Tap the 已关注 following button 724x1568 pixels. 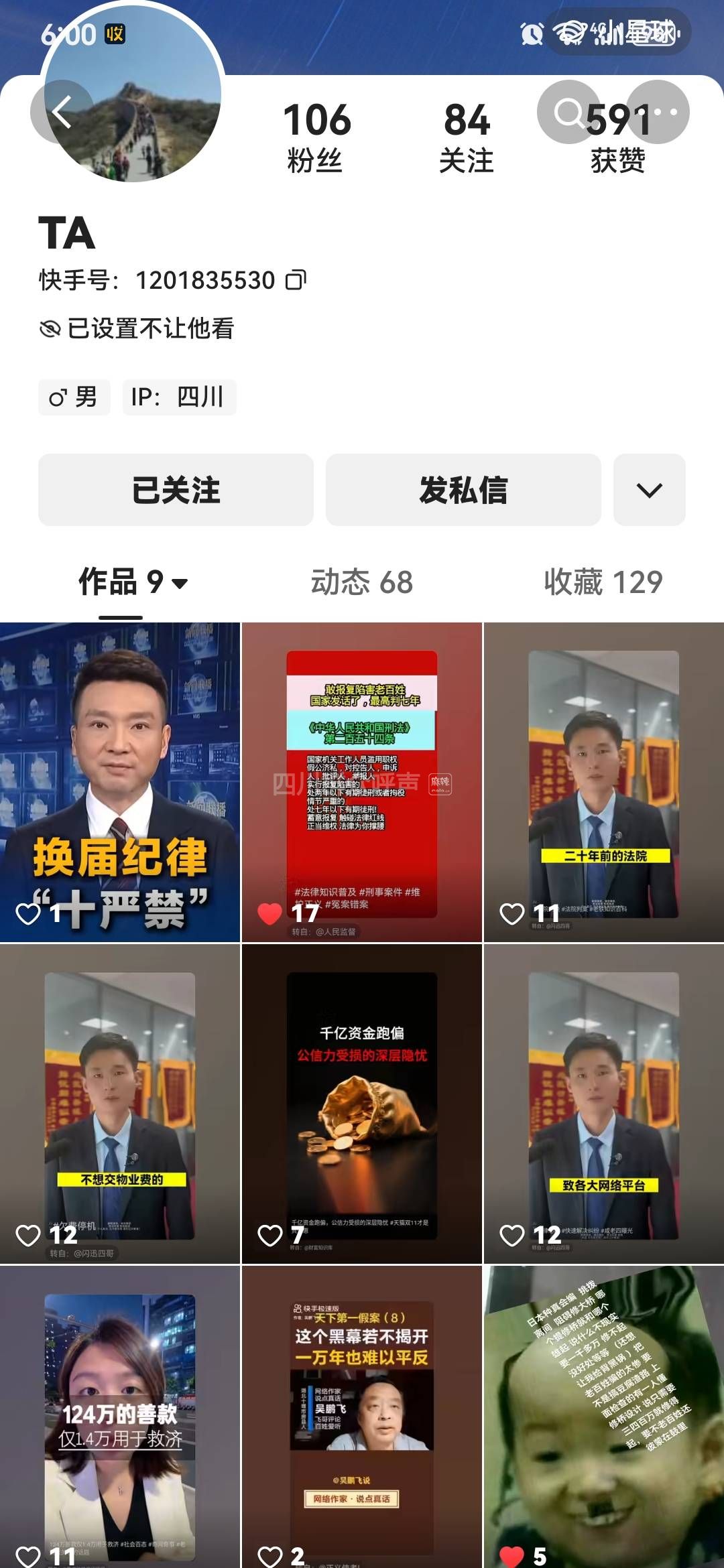[x=176, y=490]
